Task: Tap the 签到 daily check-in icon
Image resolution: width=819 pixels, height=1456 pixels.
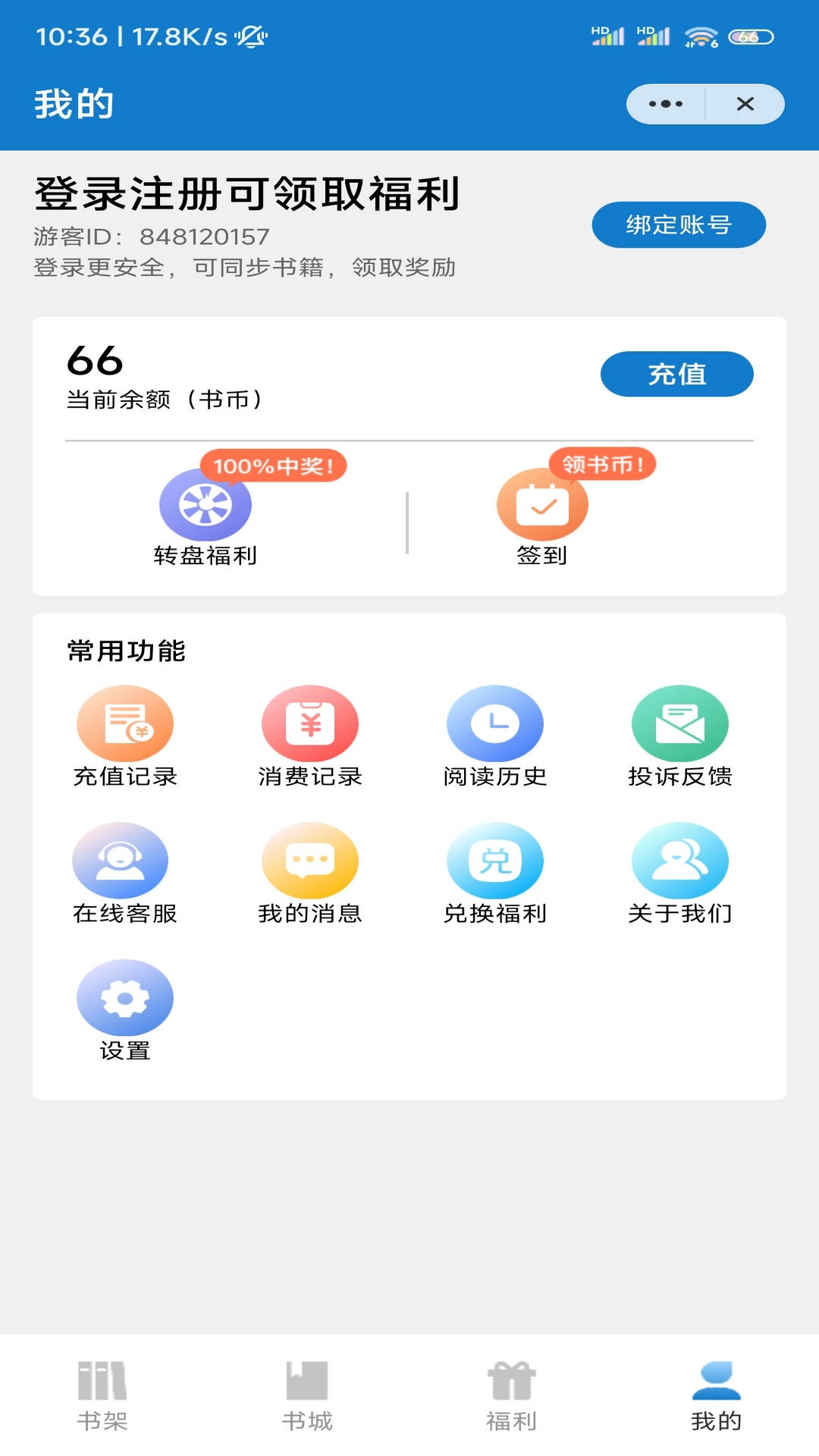Action: tap(541, 507)
